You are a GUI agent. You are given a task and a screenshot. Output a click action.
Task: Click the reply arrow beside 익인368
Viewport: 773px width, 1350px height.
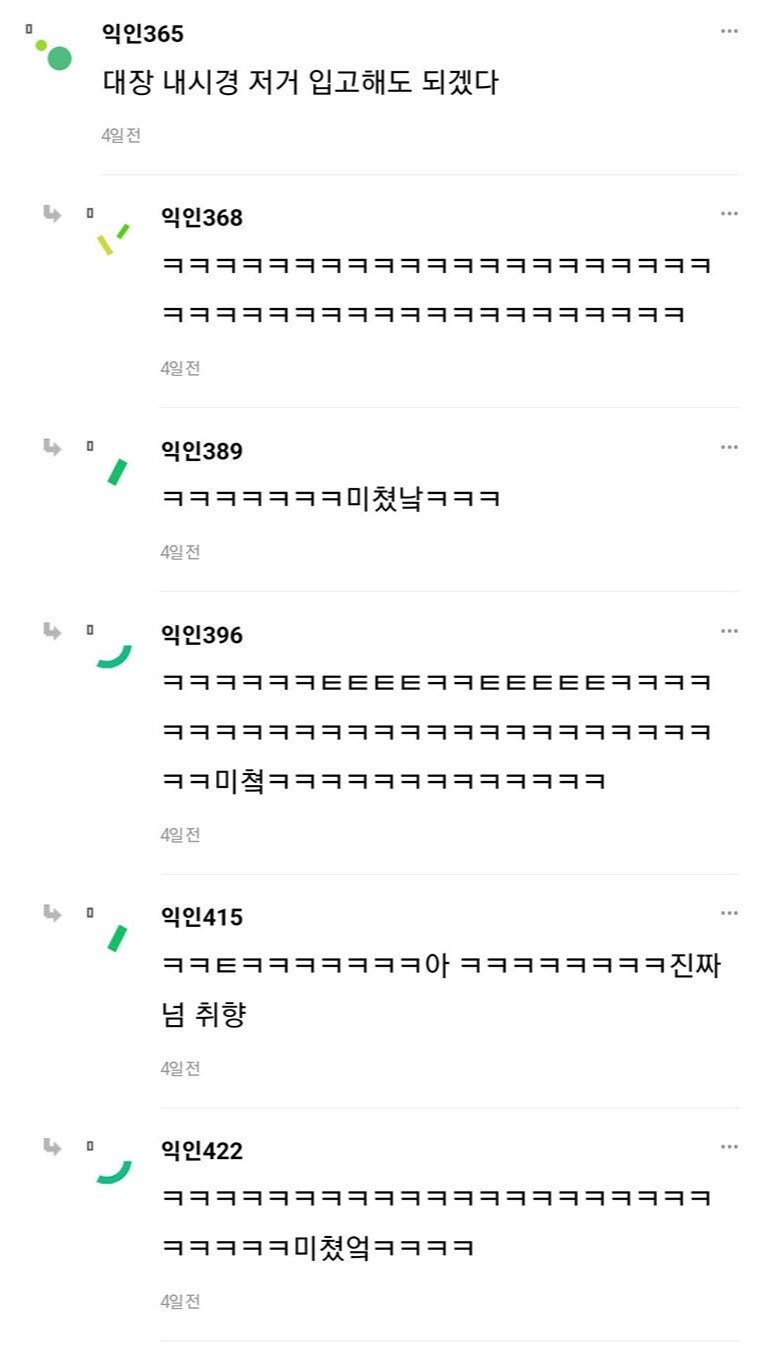coord(51,212)
